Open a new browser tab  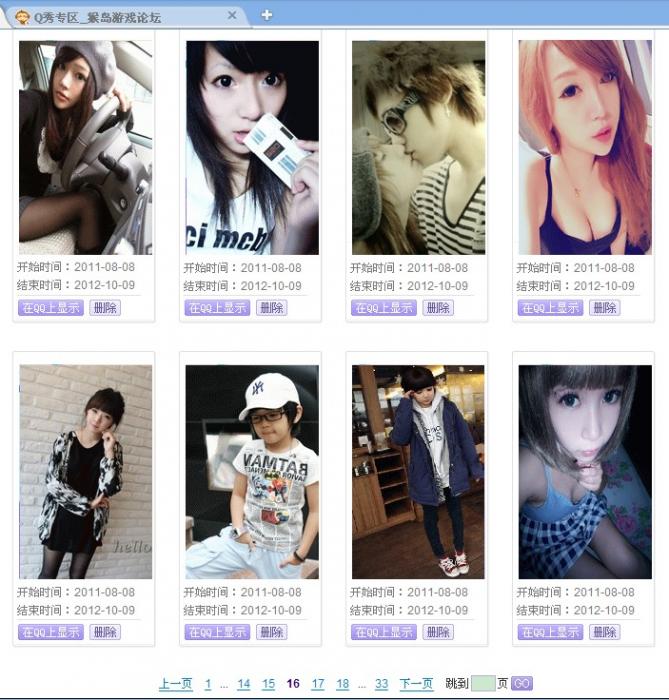point(266,15)
